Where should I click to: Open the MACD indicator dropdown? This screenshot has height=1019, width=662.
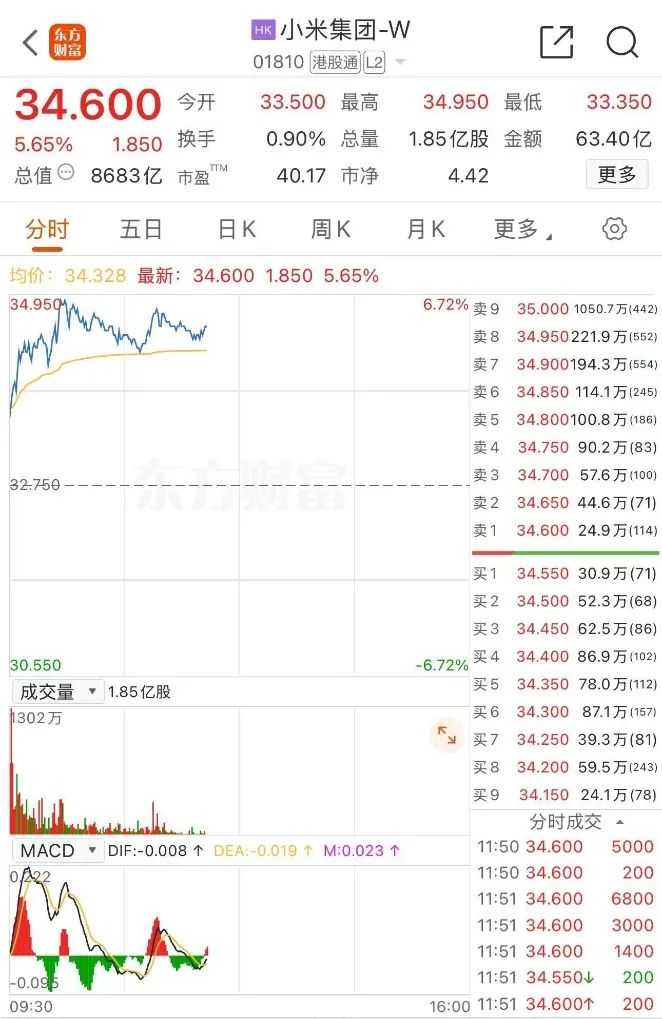[57, 851]
